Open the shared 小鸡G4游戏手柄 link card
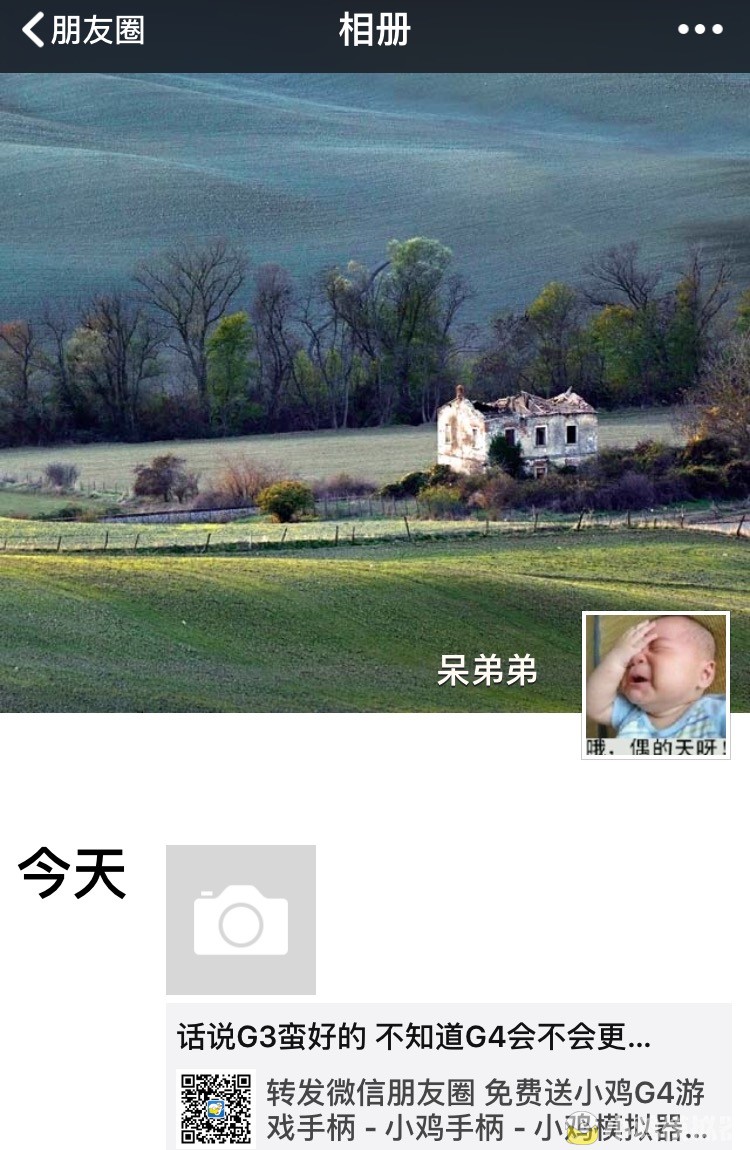 (x=448, y=1108)
